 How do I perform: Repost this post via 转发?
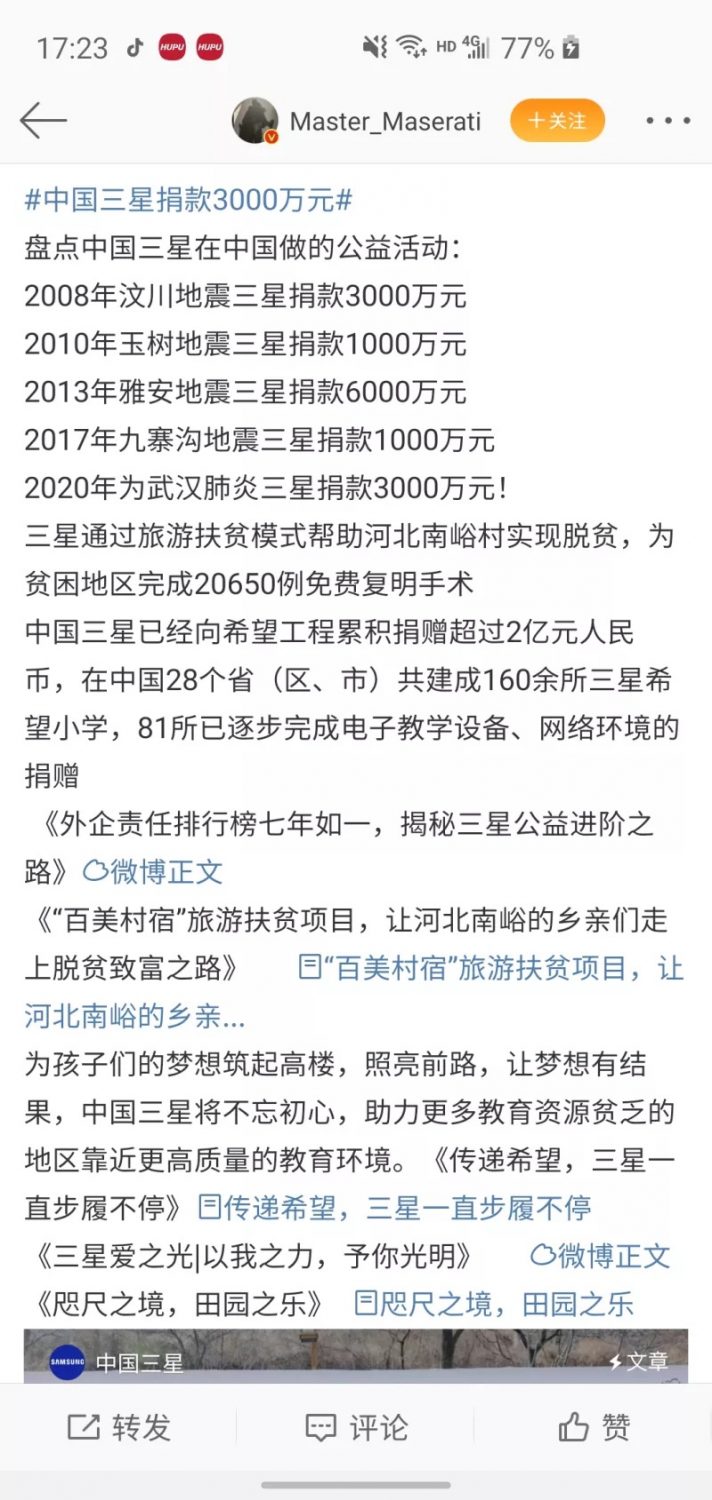(119, 1427)
